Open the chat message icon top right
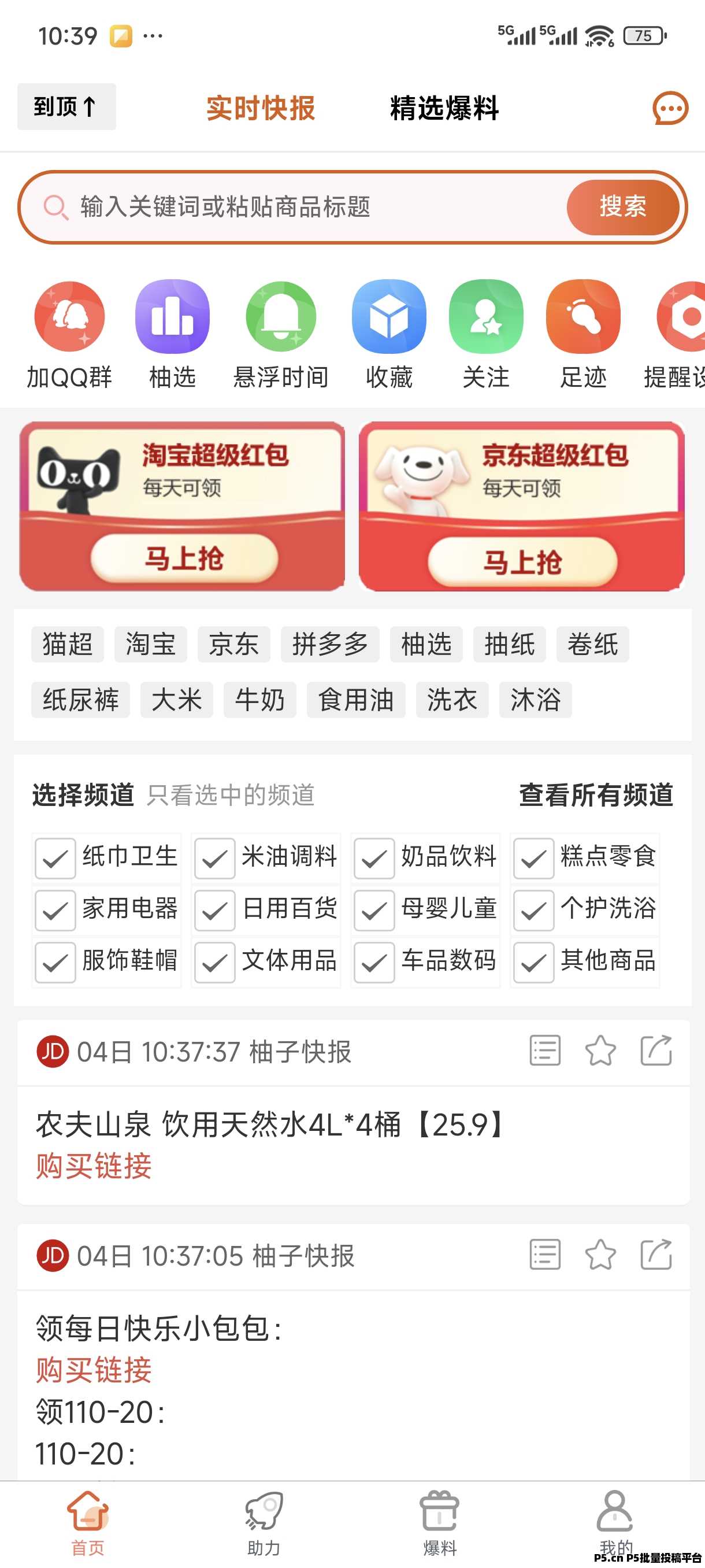 pos(669,108)
